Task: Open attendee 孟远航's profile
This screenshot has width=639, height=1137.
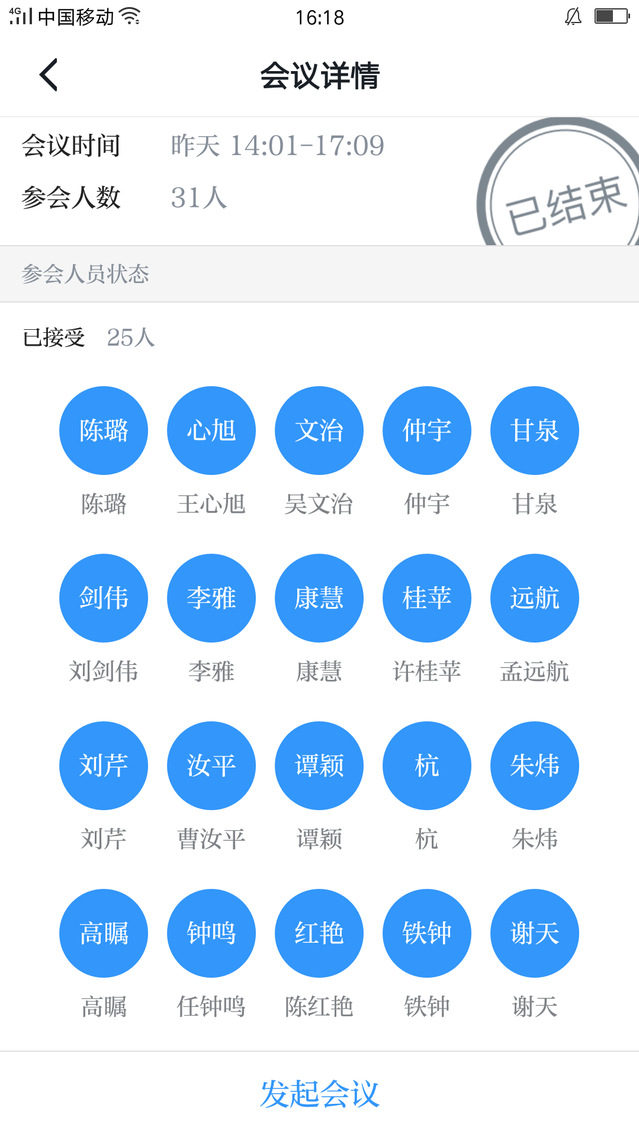Action: point(535,598)
